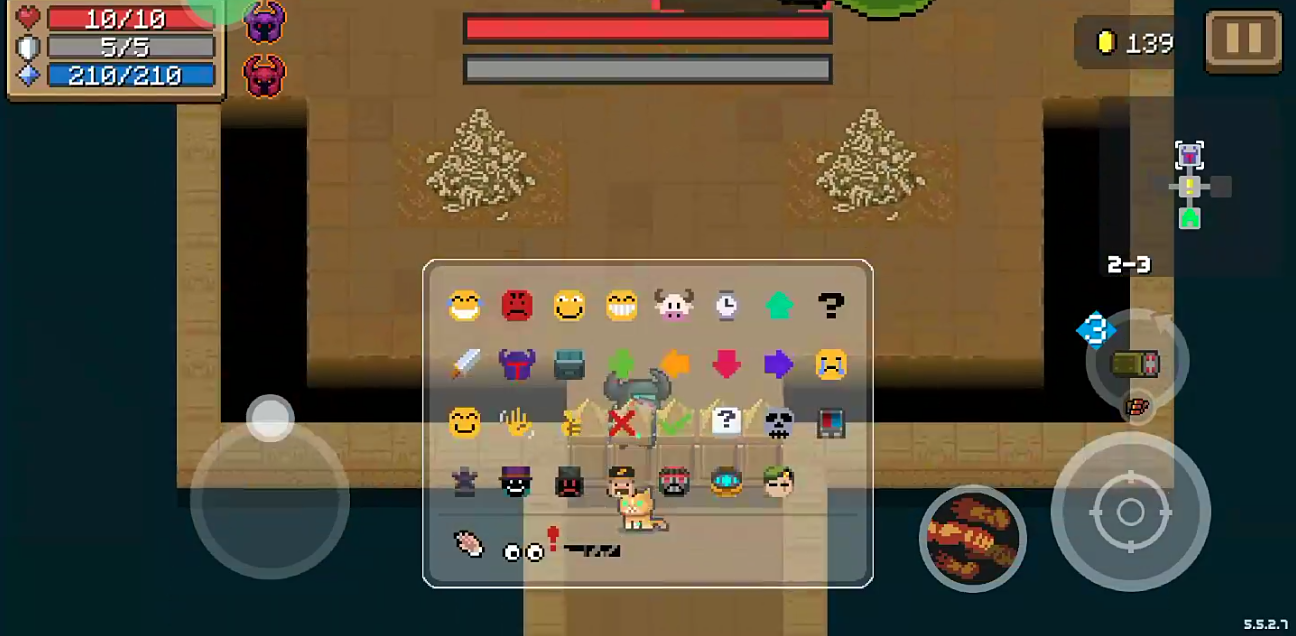
Task: Send the clock emote
Action: [x=727, y=305]
